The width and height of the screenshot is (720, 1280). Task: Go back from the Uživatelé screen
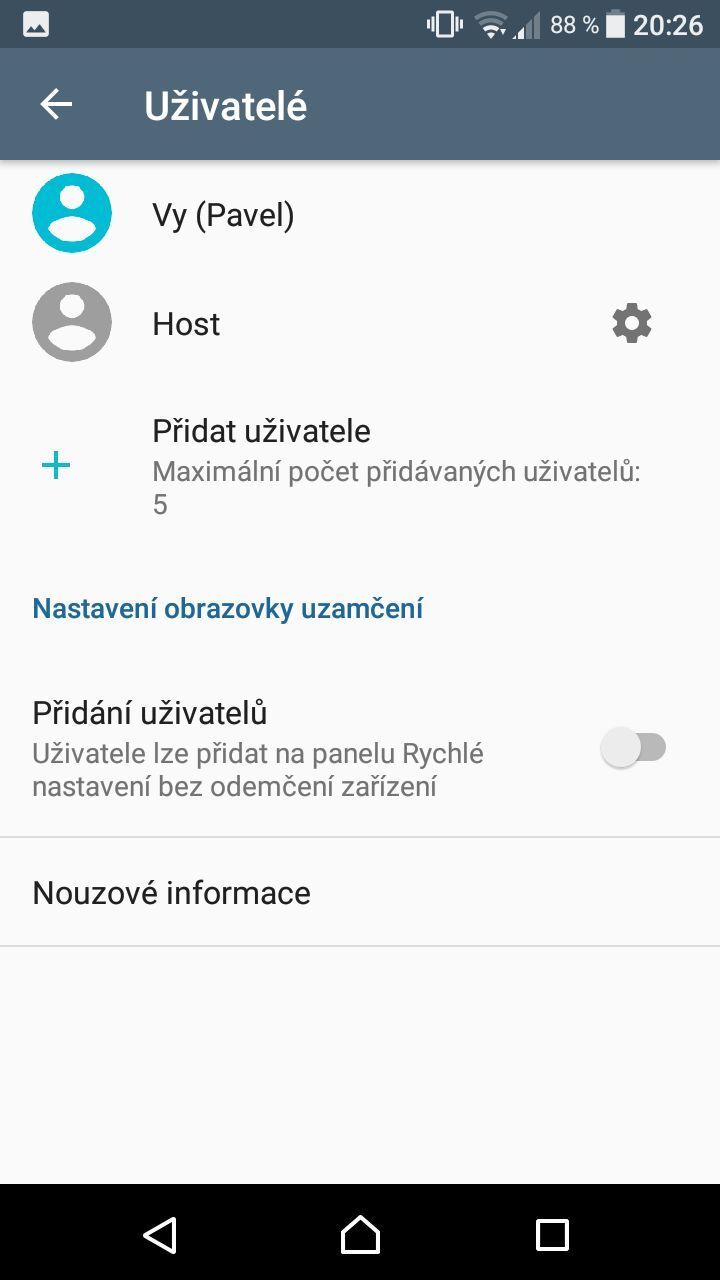[56, 105]
